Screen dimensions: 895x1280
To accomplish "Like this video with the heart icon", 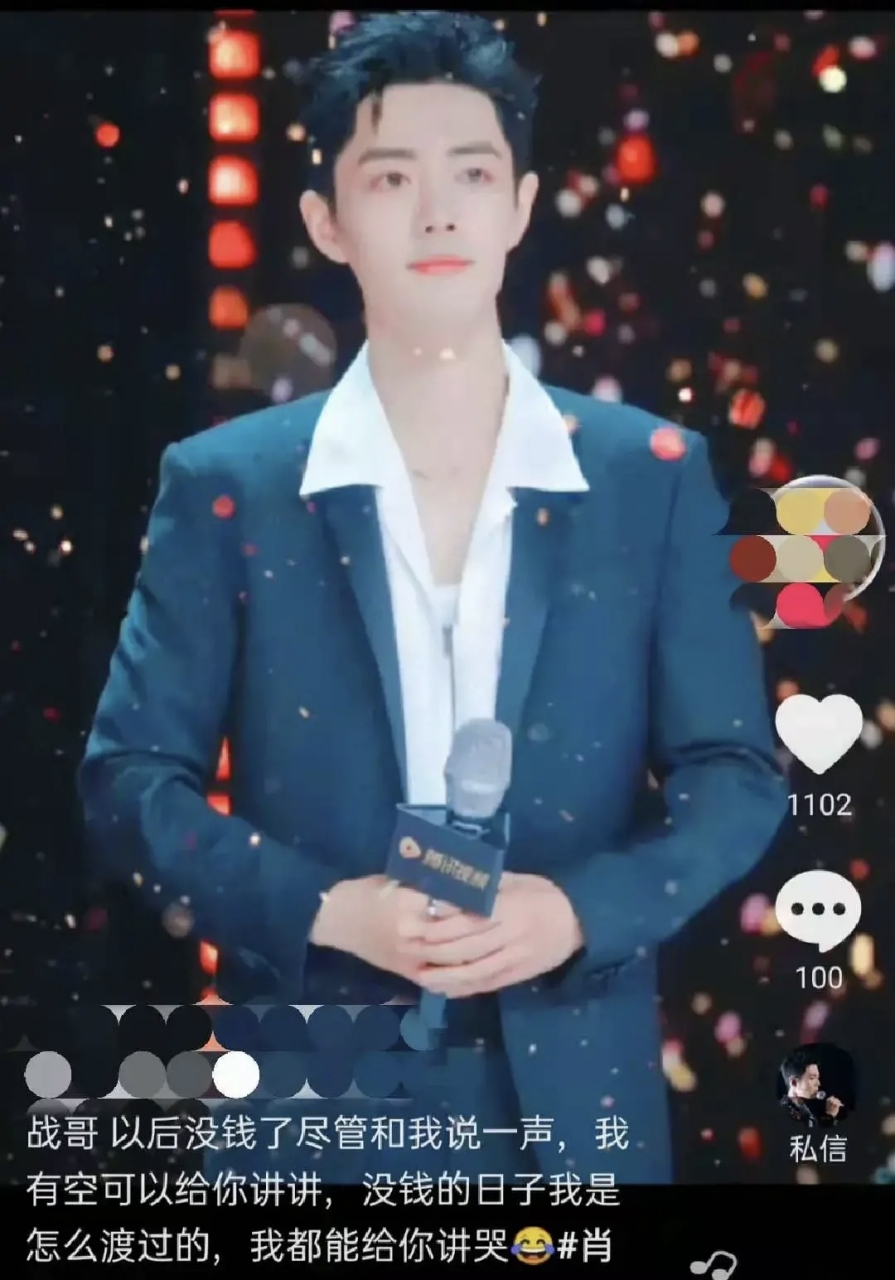I will (818, 733).
